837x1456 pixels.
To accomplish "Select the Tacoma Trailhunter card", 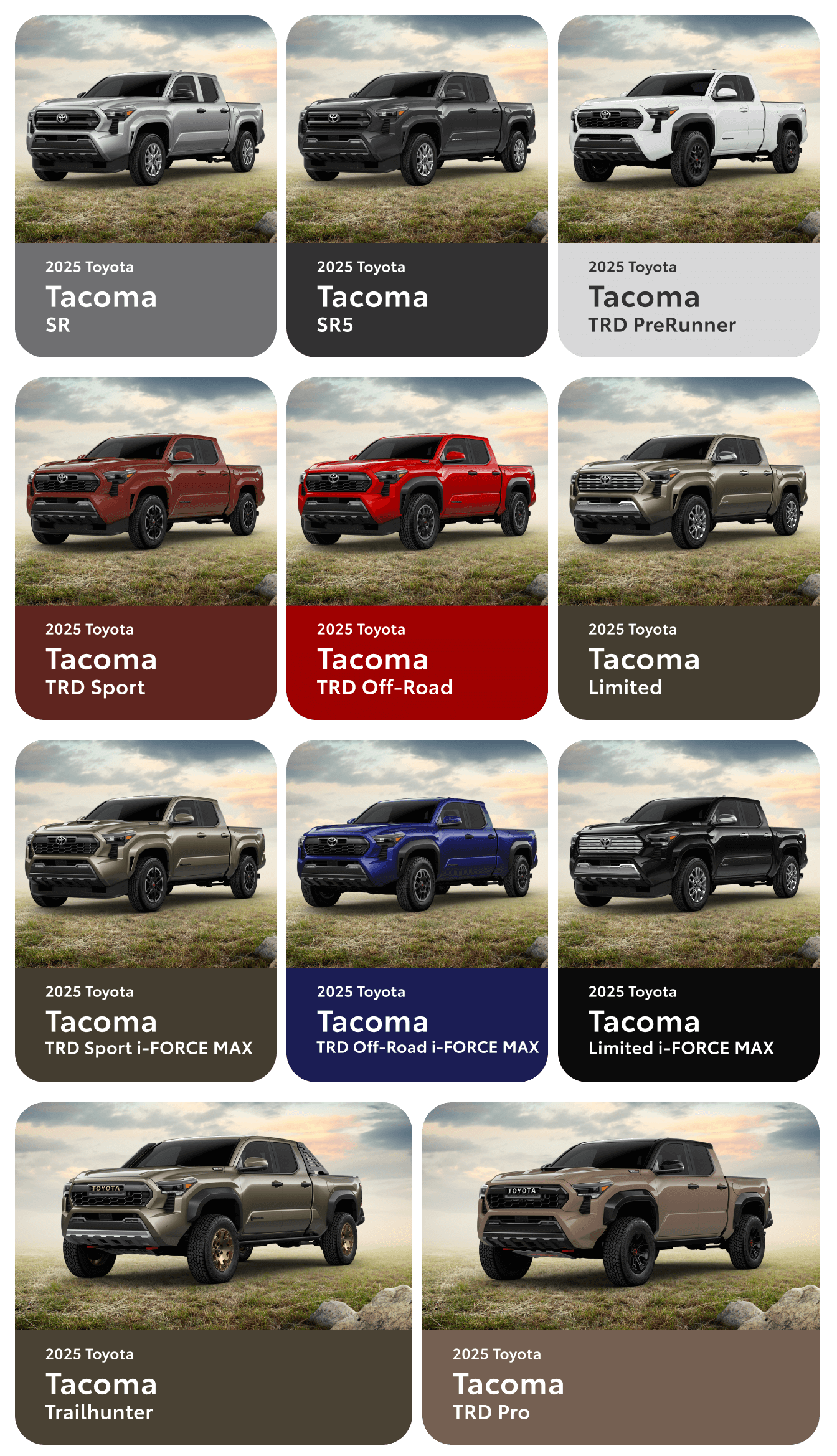I will 212,1270.
